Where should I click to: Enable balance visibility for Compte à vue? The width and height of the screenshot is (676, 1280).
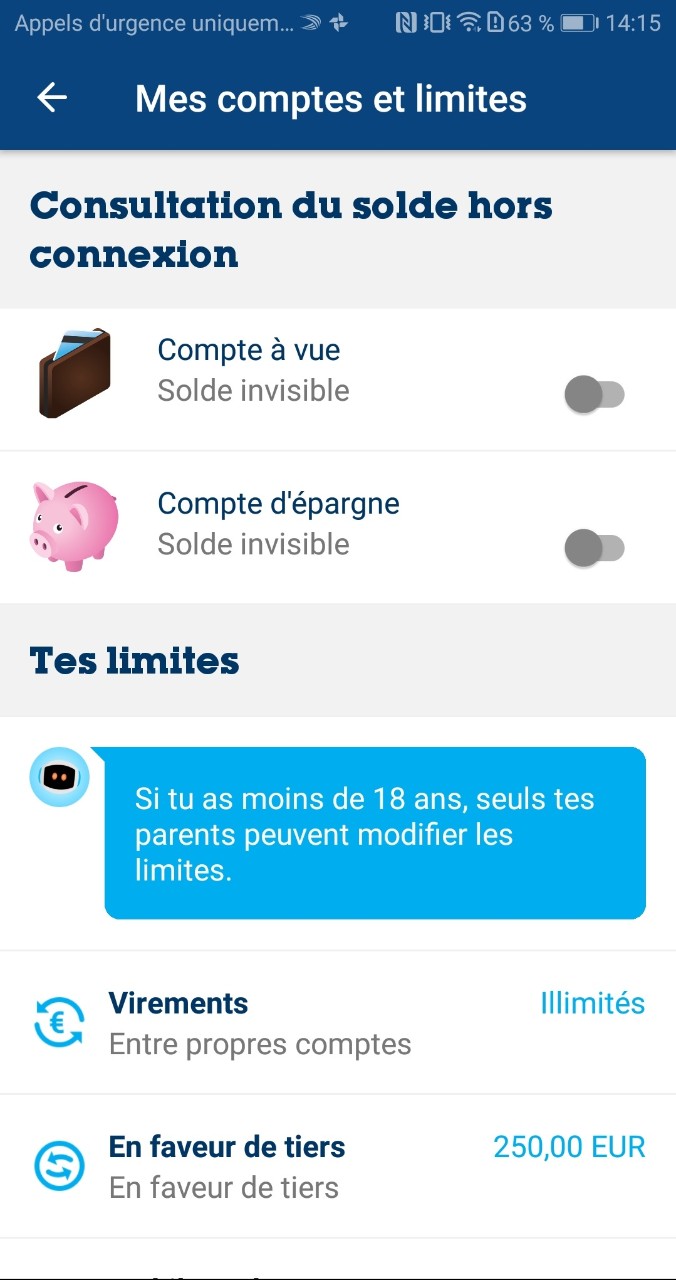594,394
